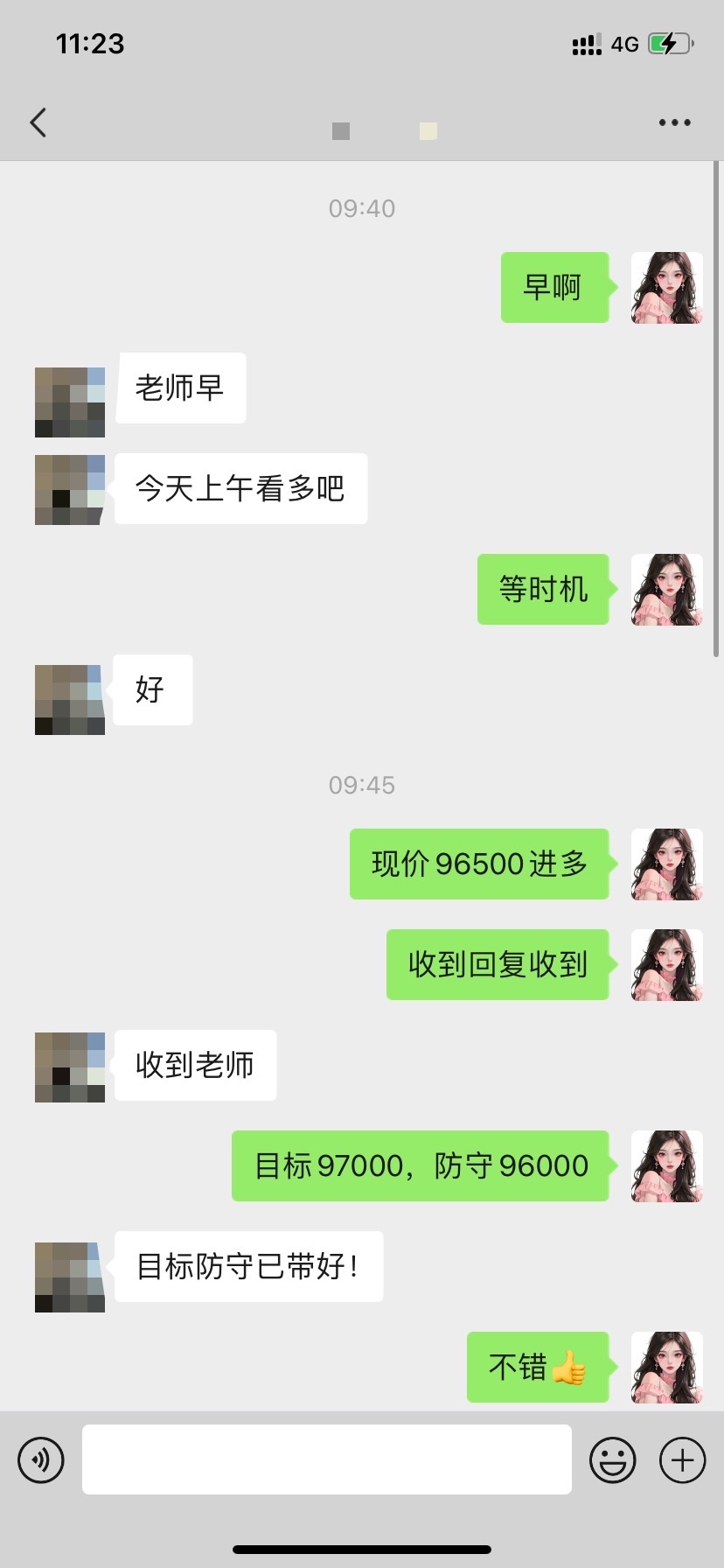Open contact avatar beside 收到老师
This screenshot has height=1568, width=724.
pyautogui.click(x=70, y=1067)
